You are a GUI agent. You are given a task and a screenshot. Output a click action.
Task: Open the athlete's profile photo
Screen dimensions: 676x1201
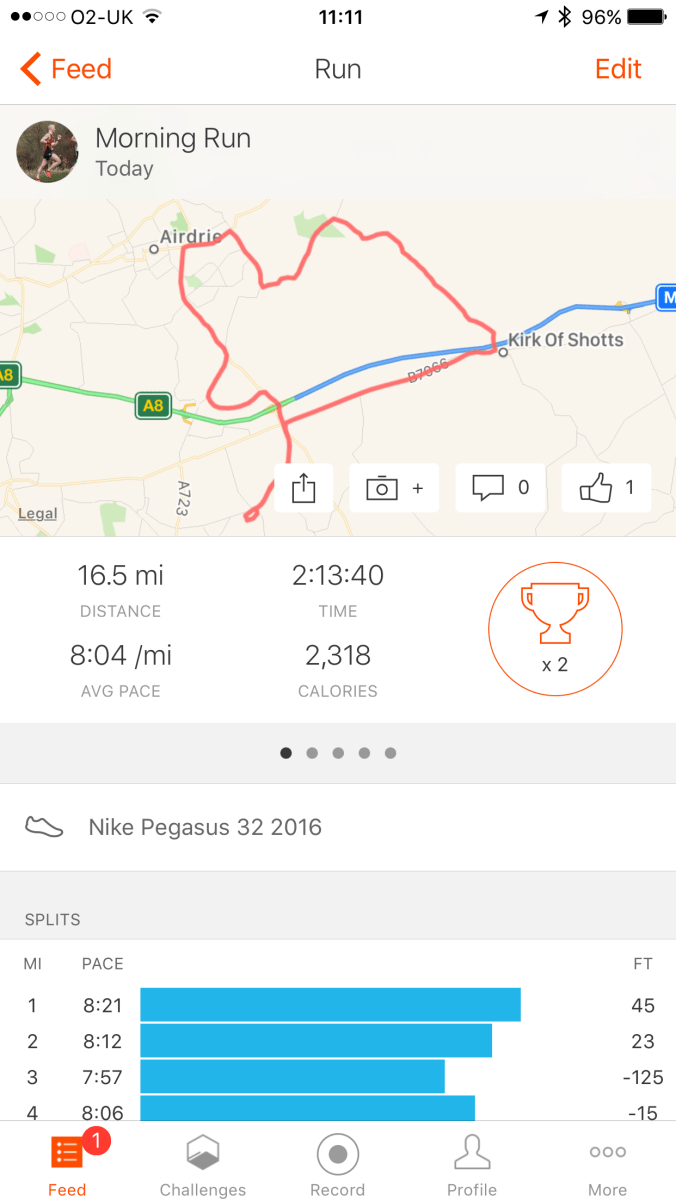[47, 152]
